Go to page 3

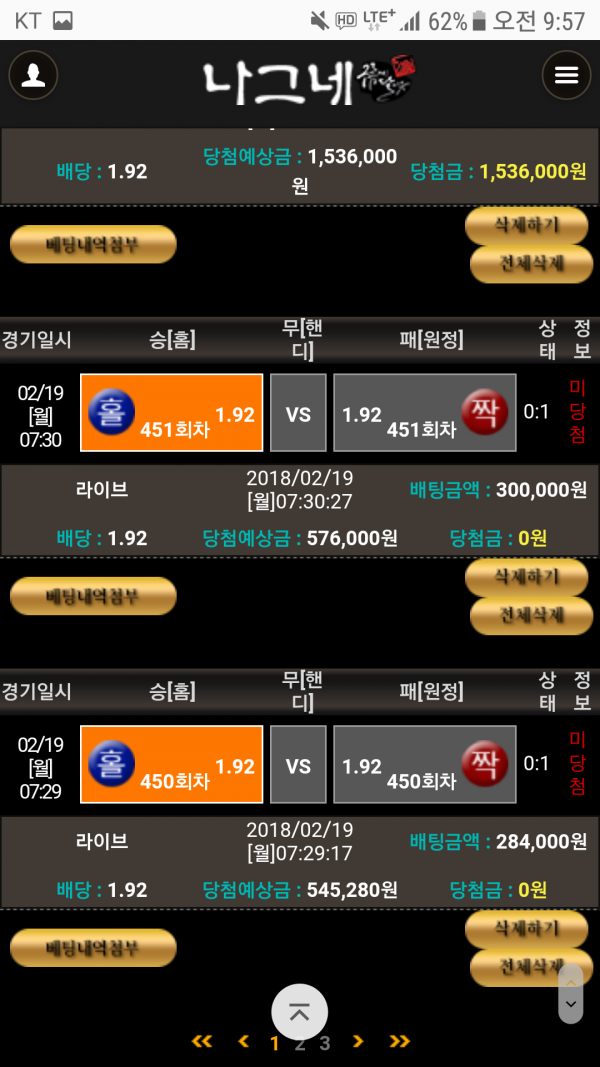tap(324, 1043)
